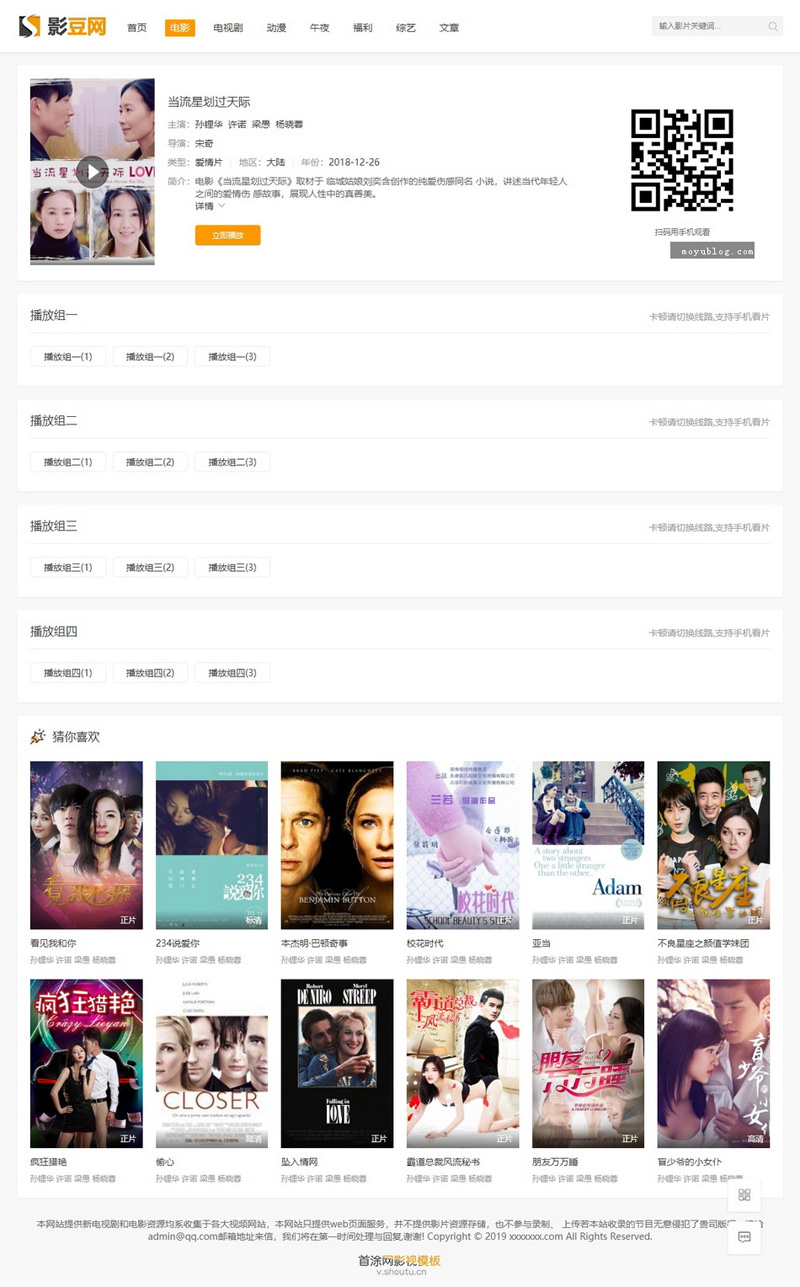Switch to the 电视剧 section
The image size is (800, 1287).
point(227,28)
